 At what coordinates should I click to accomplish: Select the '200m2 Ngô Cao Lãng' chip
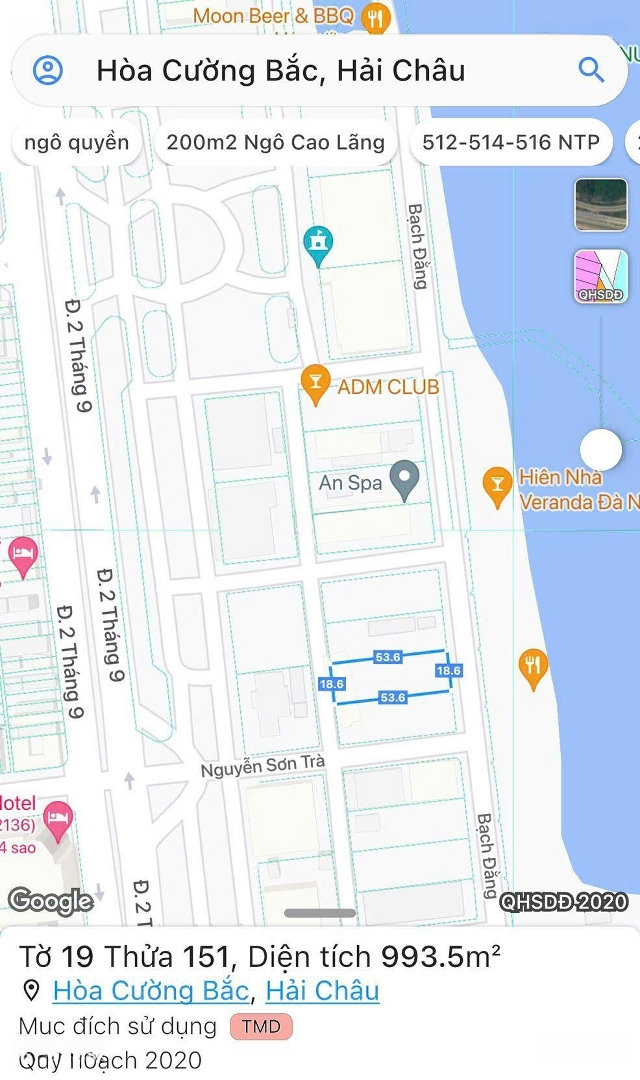tap(275, 143)
